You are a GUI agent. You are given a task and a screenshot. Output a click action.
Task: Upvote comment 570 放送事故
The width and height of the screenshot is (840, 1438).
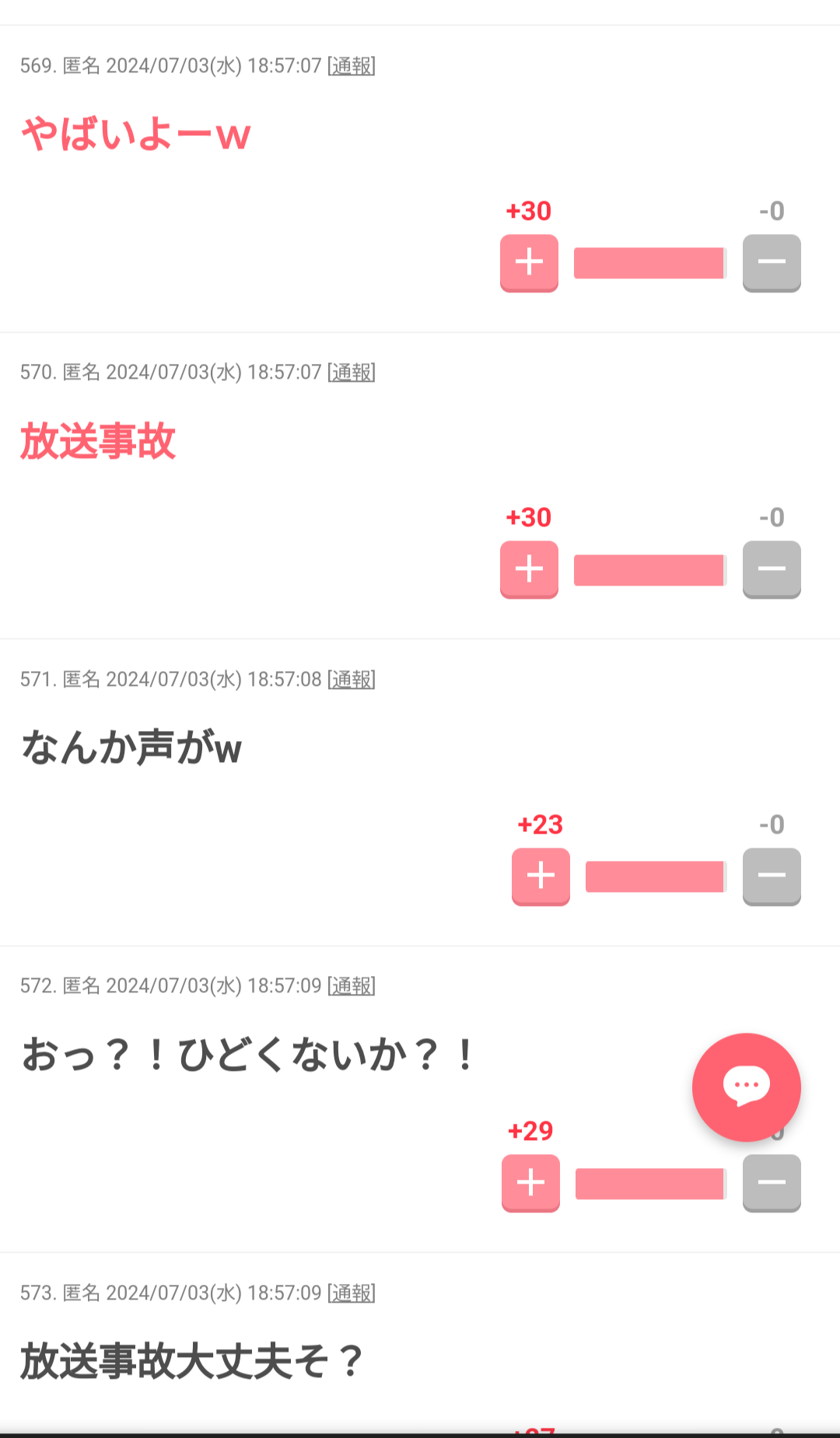(529, 569)
